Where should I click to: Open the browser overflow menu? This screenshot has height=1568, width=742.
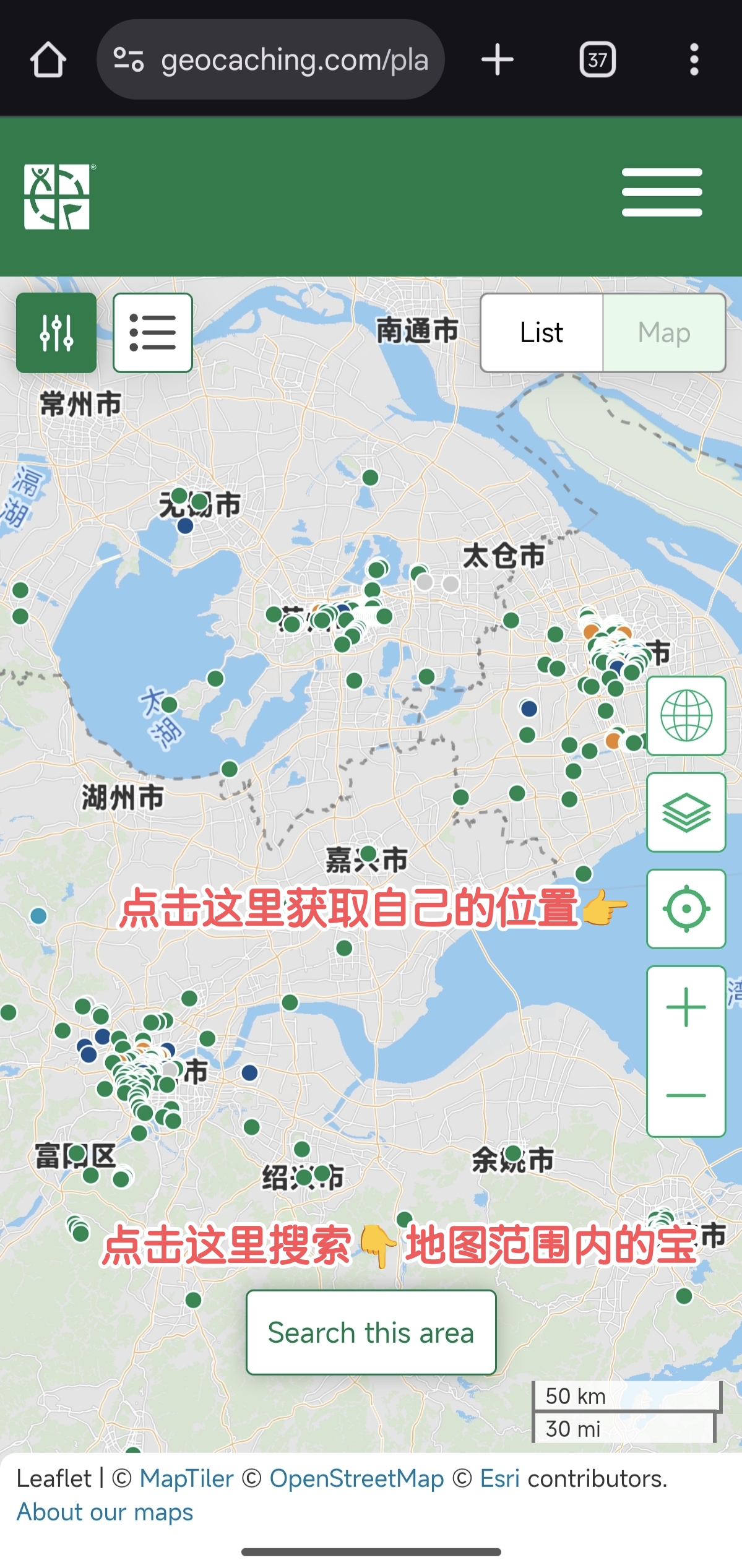pyautogui.click(x=694, y=60)
